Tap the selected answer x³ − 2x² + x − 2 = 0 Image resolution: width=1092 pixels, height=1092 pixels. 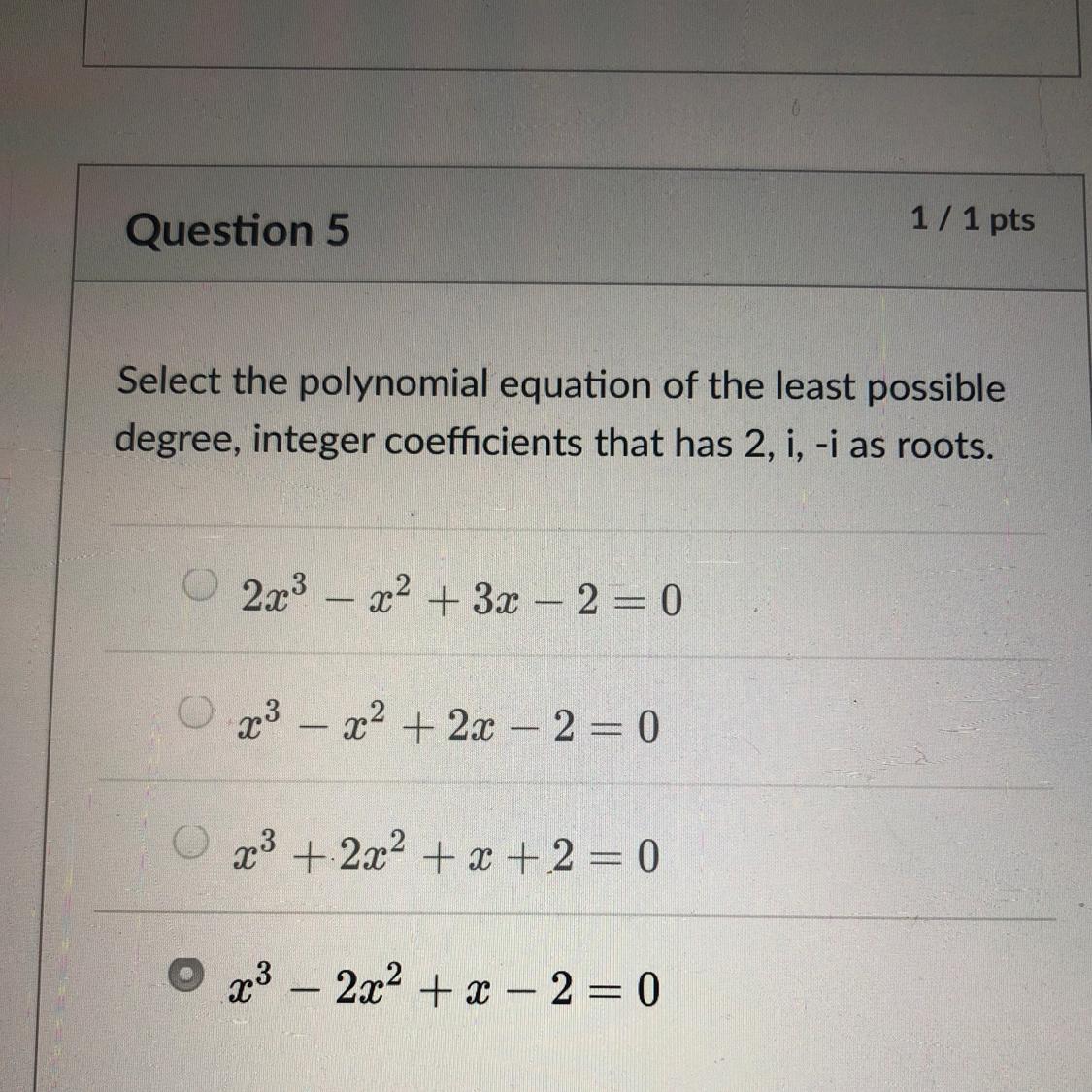(x=186, y=975)
